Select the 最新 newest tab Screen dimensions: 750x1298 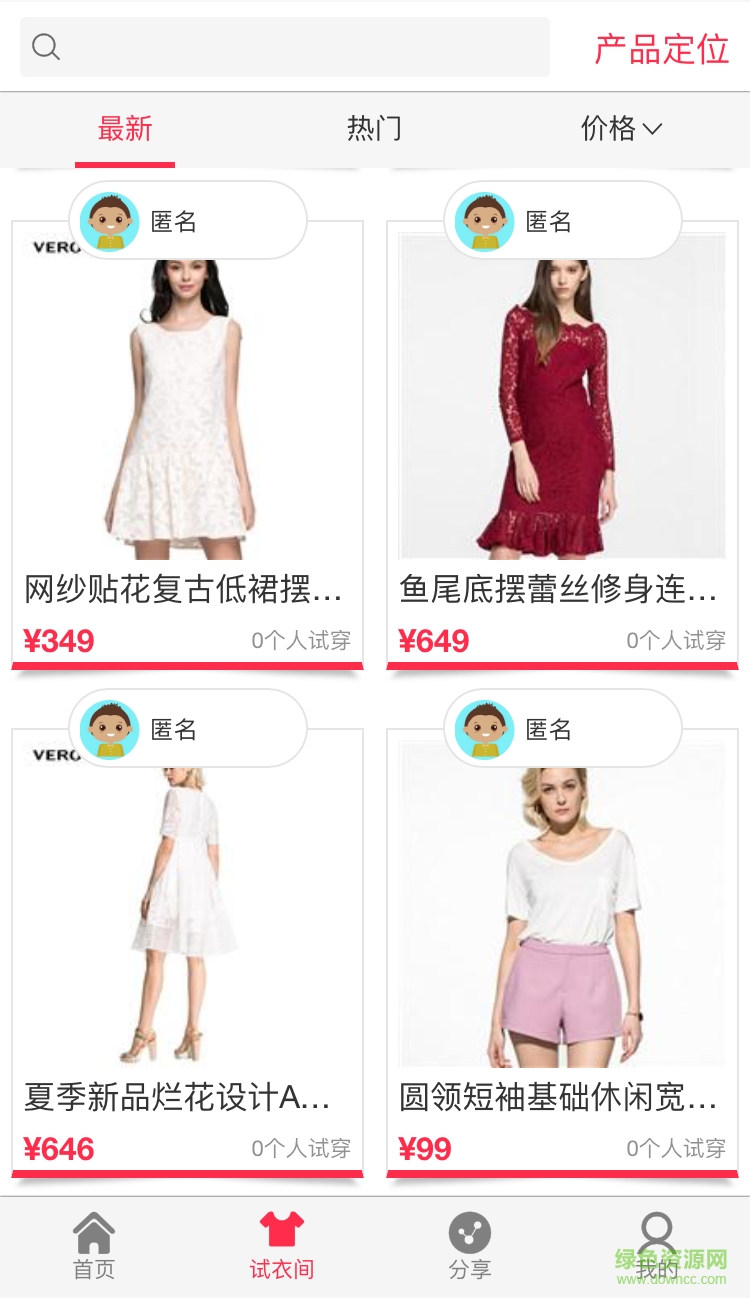point(123,129)
